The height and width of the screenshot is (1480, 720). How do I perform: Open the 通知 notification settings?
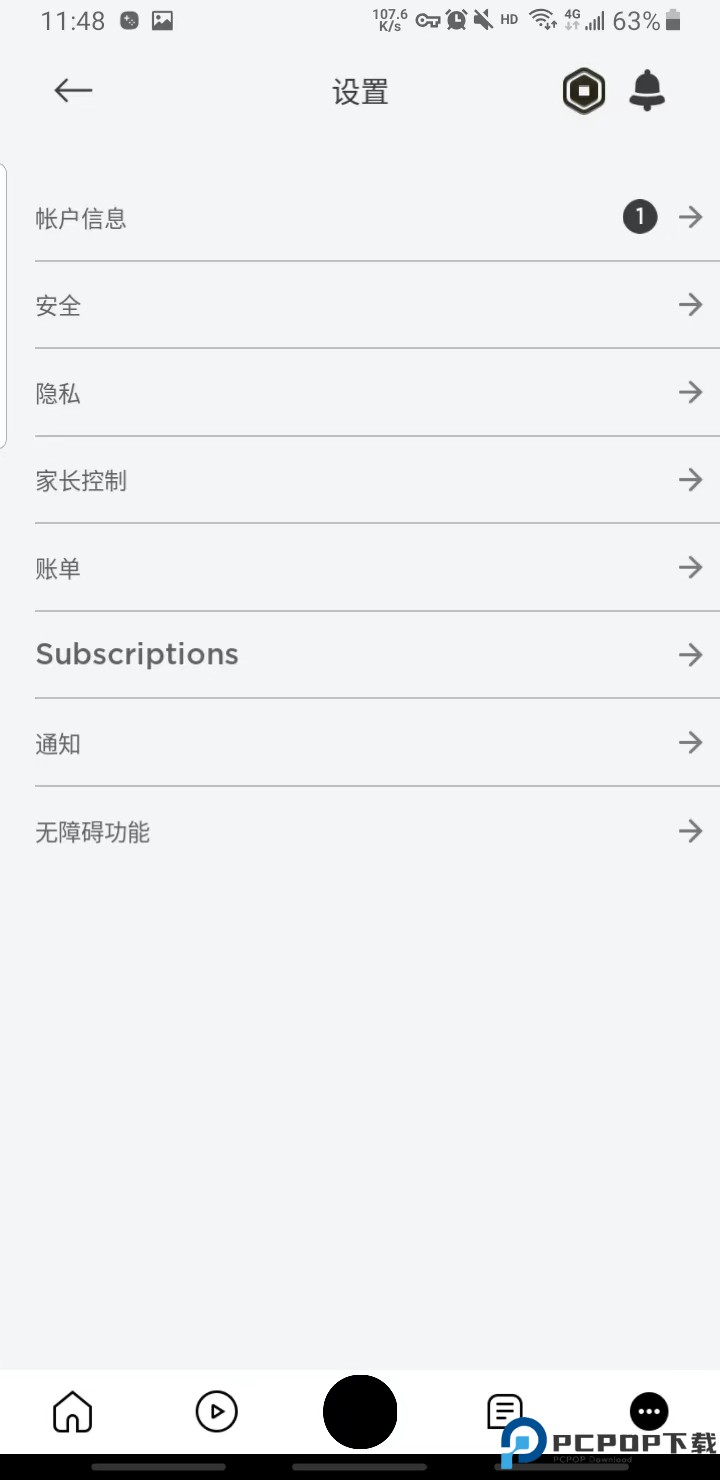point(360,743)
